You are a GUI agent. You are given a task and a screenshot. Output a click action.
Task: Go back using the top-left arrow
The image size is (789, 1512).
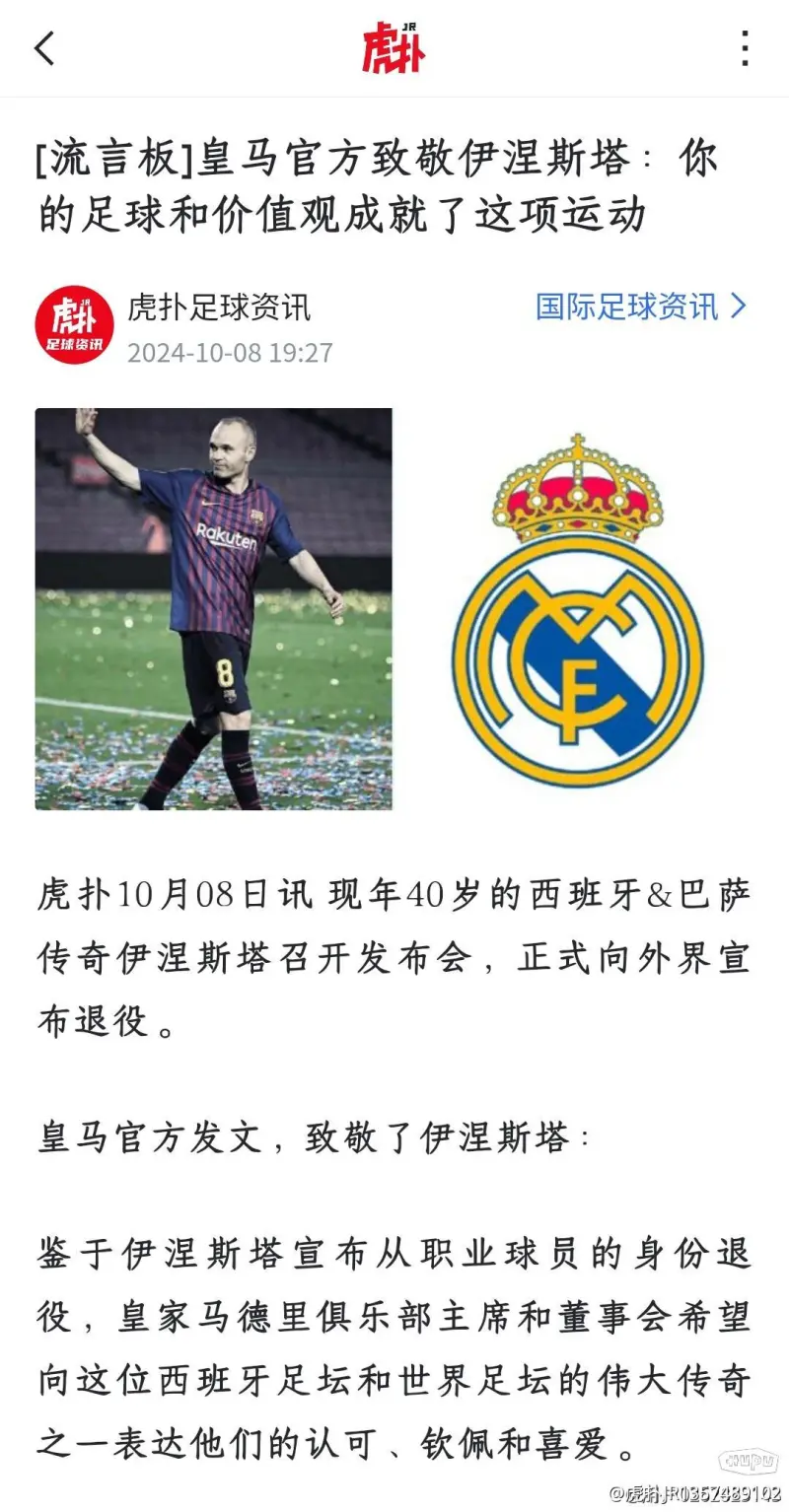[x=44, y=47]
